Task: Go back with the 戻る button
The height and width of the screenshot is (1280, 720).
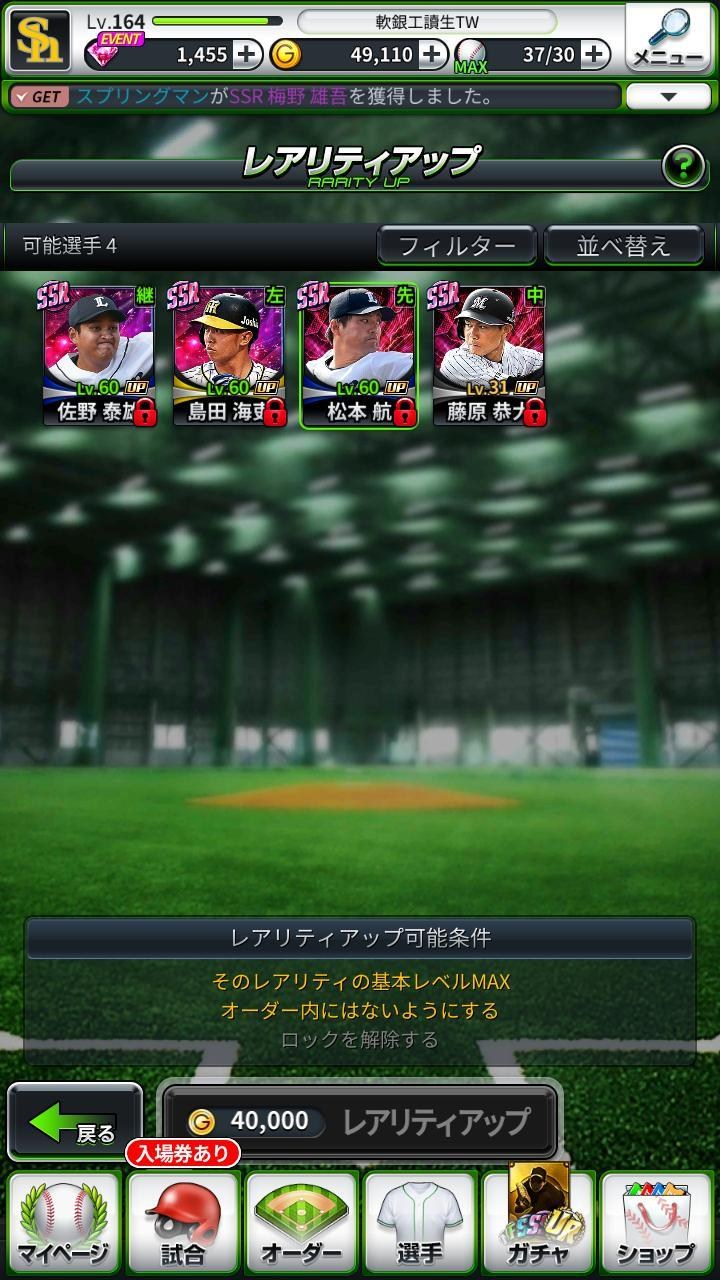Action: click(76, 1122)
